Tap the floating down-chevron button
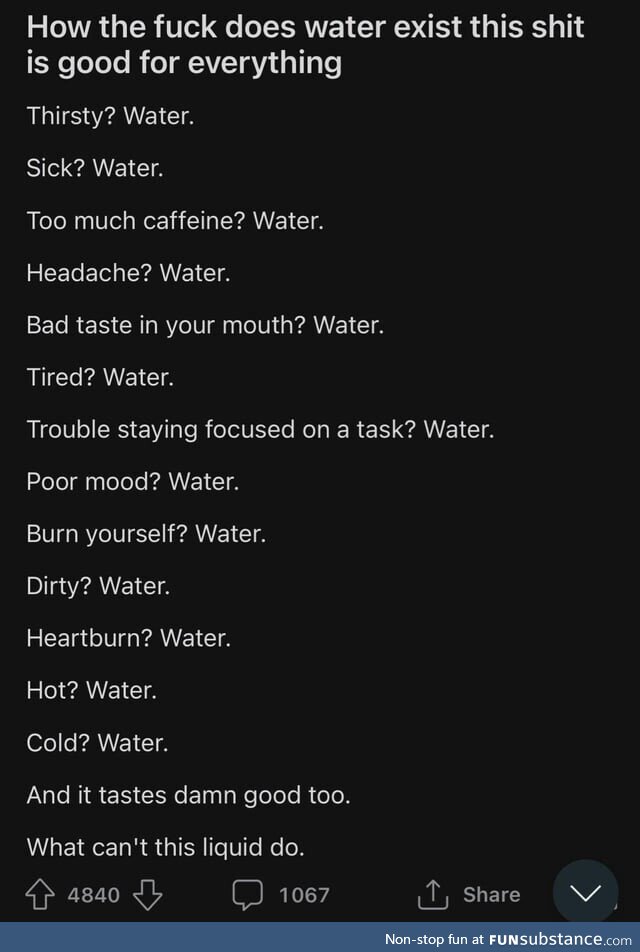Screen dimensions: 640x952 pos(585,892)
